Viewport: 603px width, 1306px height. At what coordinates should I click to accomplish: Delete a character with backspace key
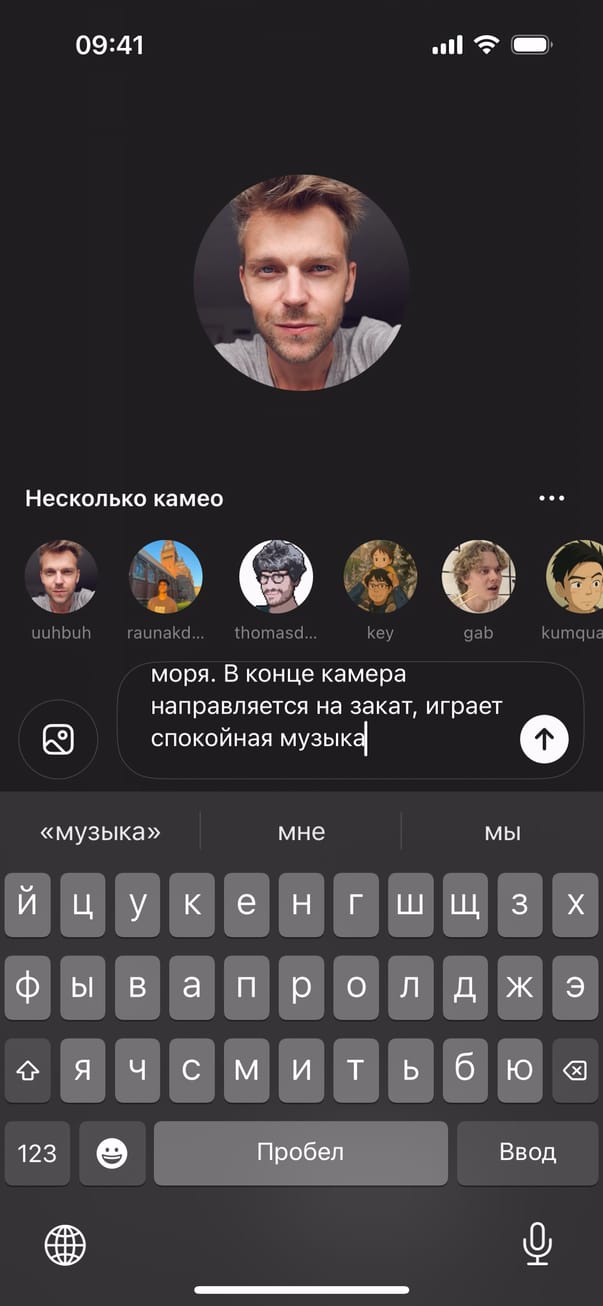574,1069
